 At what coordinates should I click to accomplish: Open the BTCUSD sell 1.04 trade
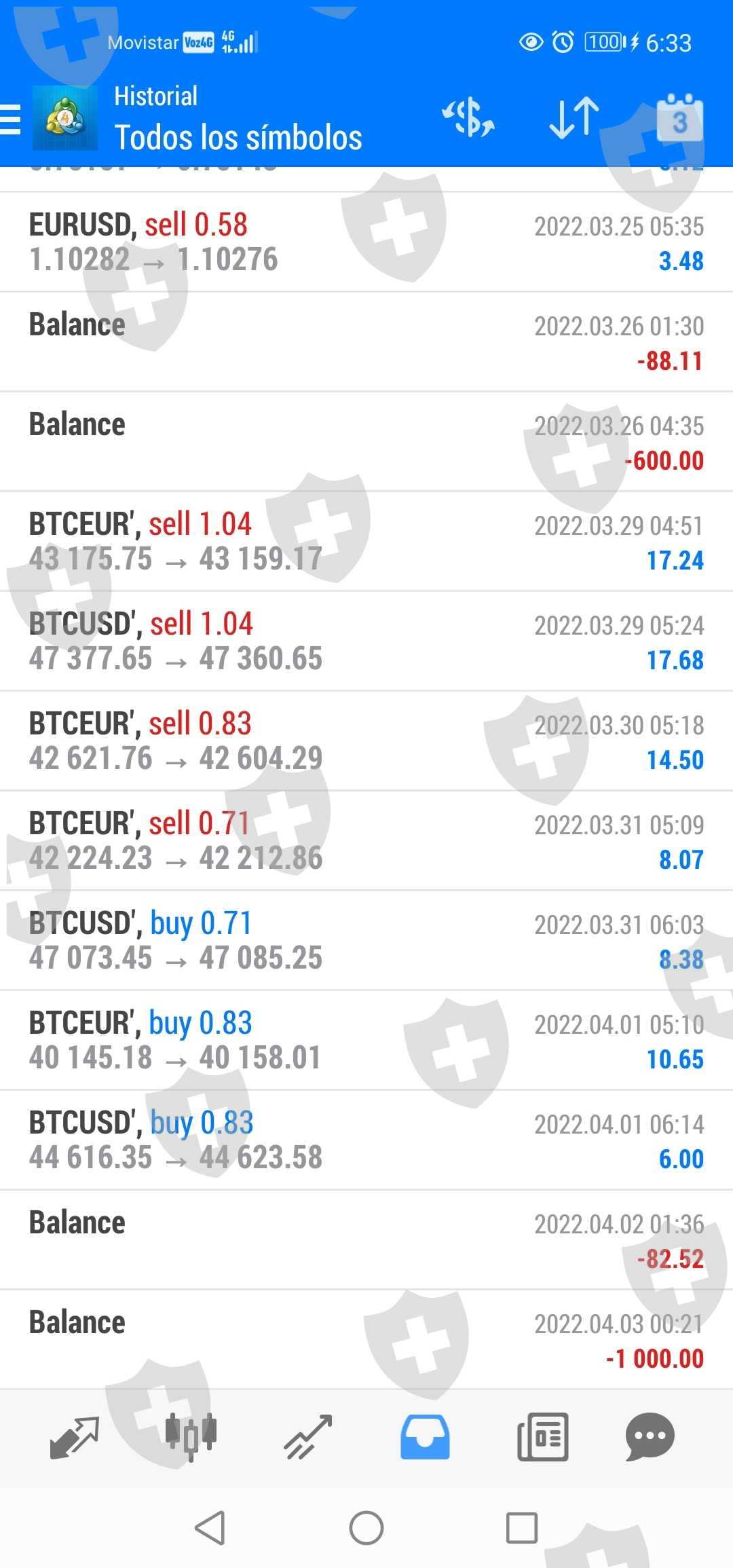[x=366, y=641]
